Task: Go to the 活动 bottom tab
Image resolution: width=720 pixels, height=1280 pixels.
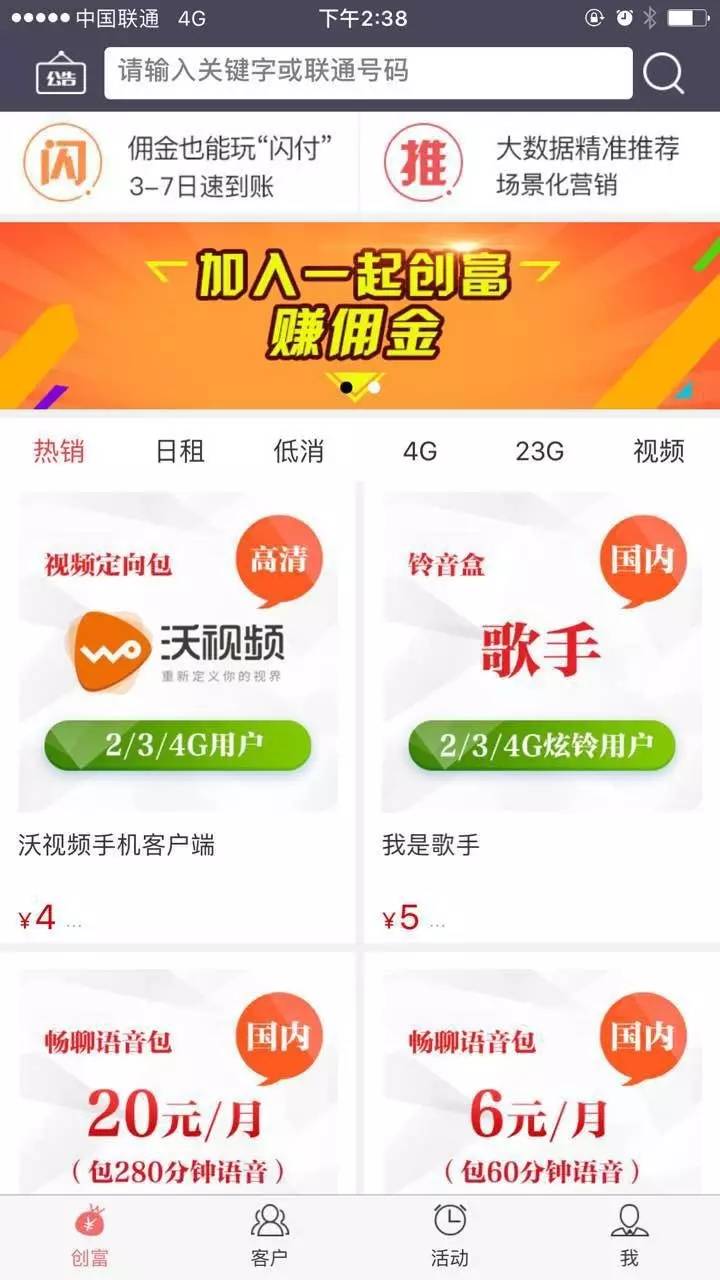Action: pyautogui.click(x=450, y=1236)
